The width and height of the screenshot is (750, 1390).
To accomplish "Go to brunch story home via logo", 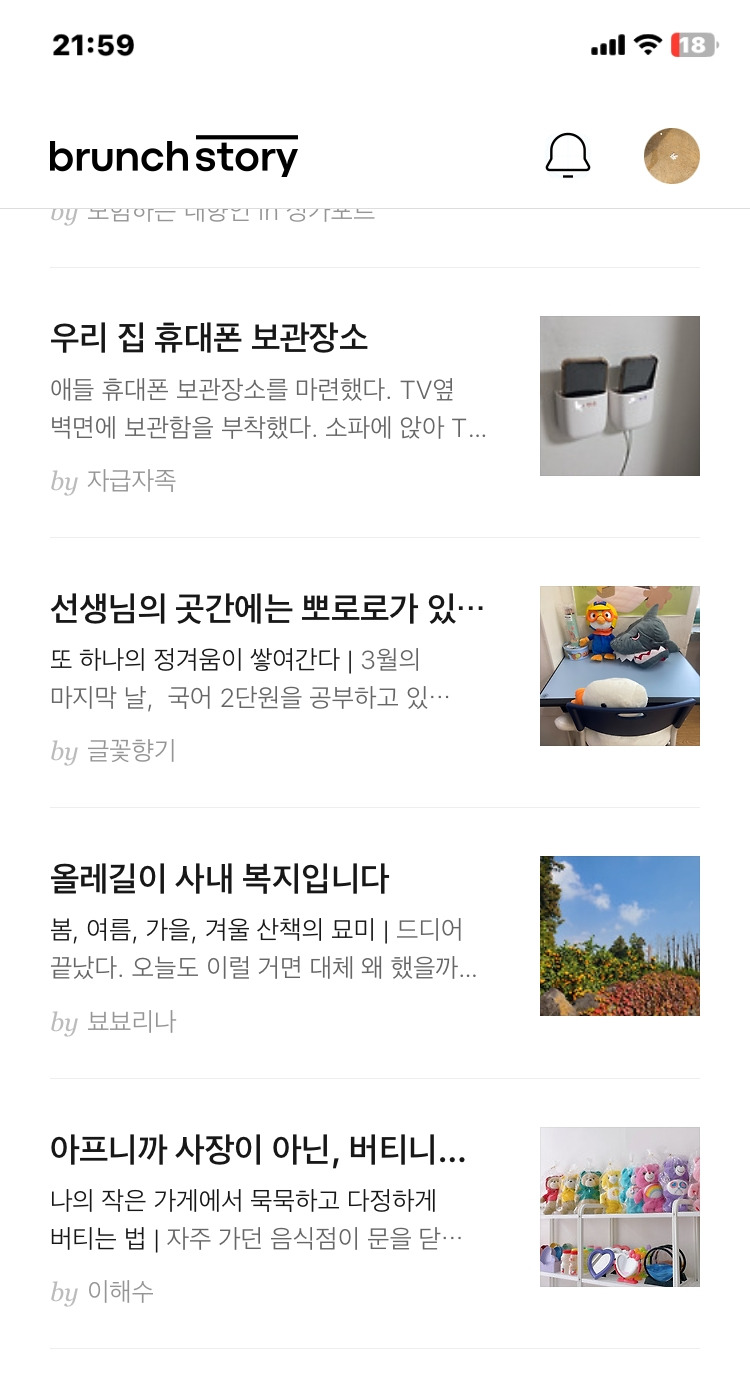I will (174, 156).
